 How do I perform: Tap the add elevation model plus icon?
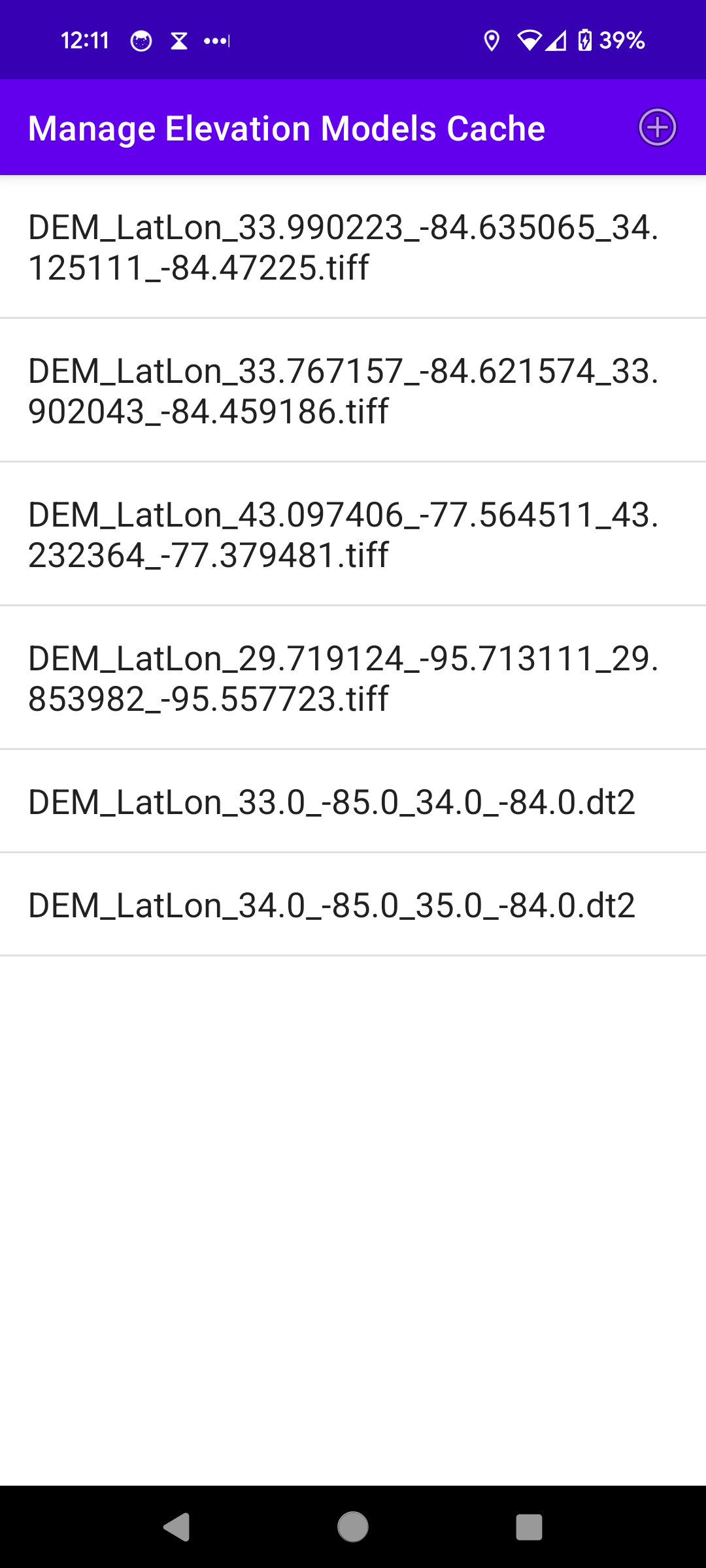(657, 127)
